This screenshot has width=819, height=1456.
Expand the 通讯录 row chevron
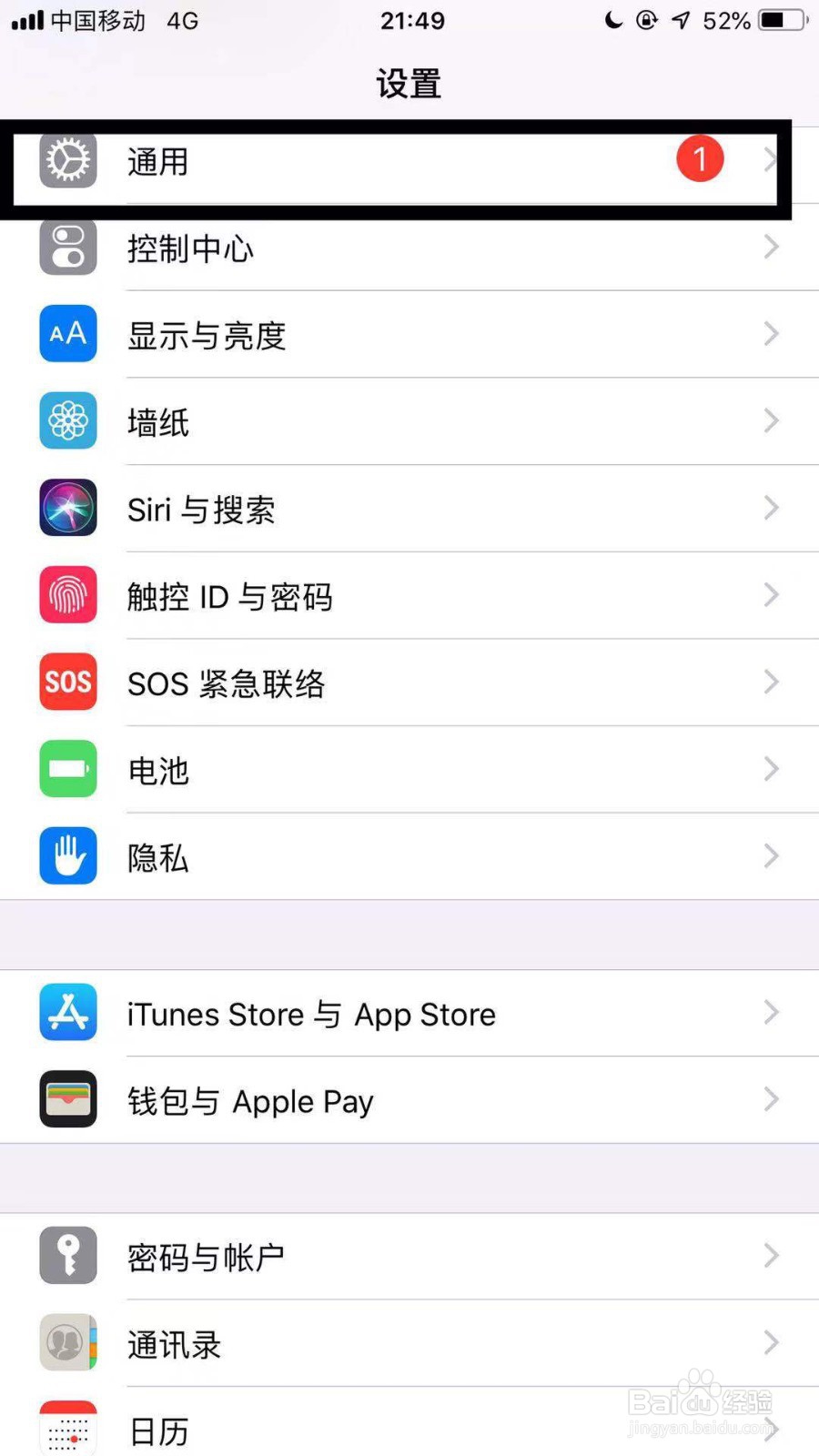pyautogui.click(x=769, y=1342)
